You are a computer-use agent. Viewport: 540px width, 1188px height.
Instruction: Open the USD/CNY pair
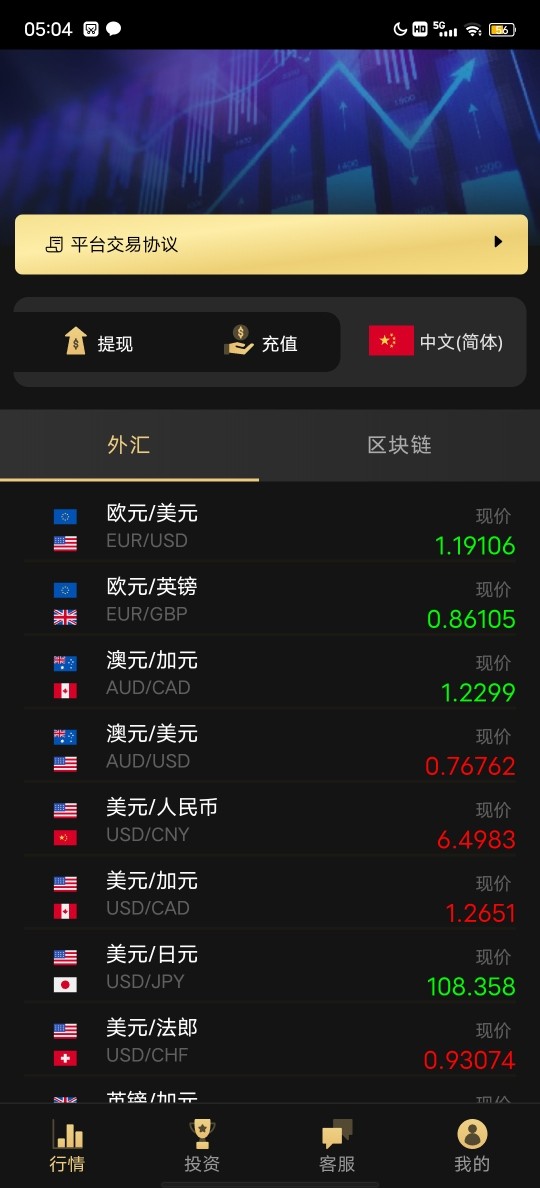pos(270,821)
